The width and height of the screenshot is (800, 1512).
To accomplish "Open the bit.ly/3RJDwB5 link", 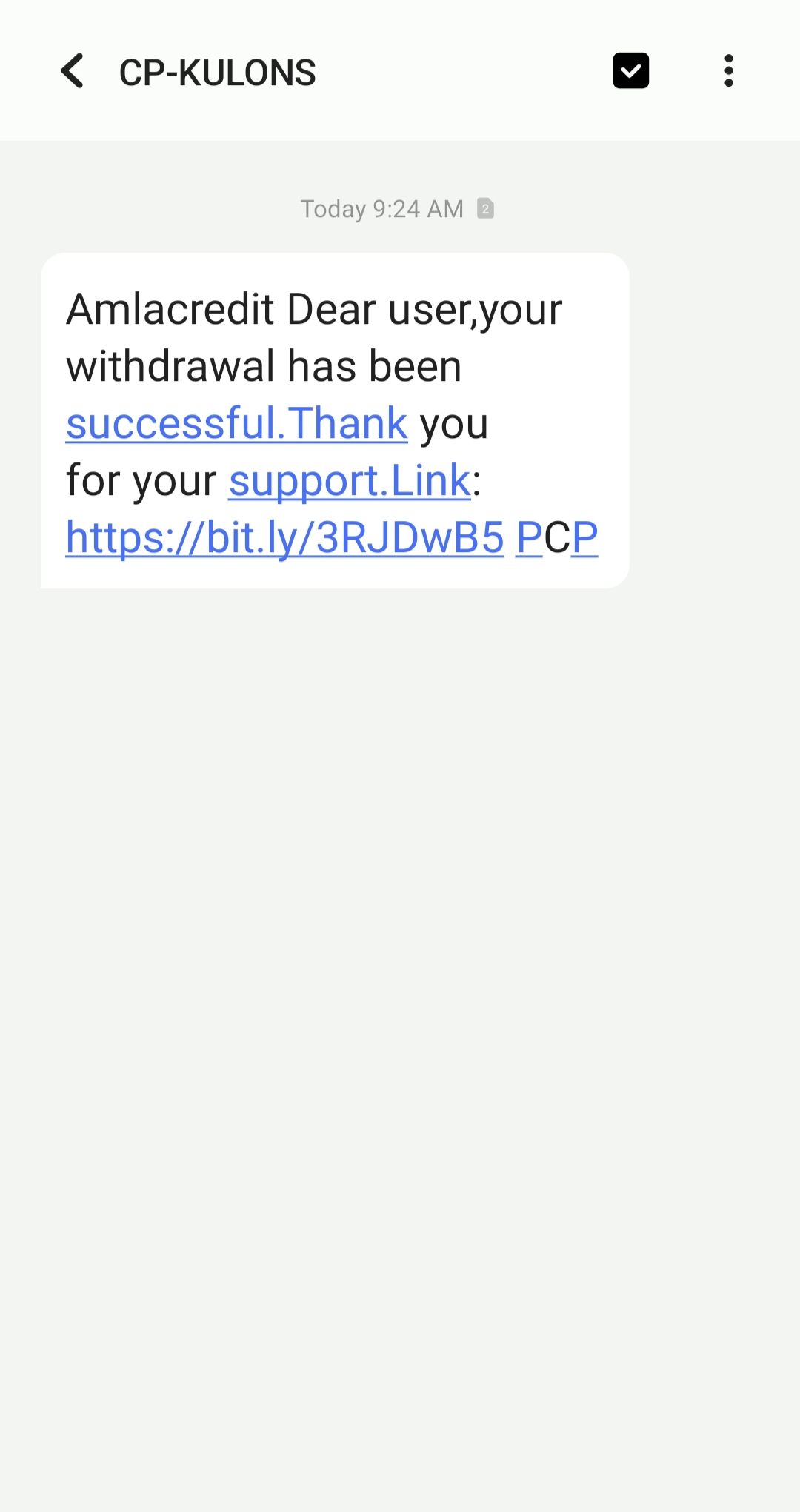I will point(284,537).
